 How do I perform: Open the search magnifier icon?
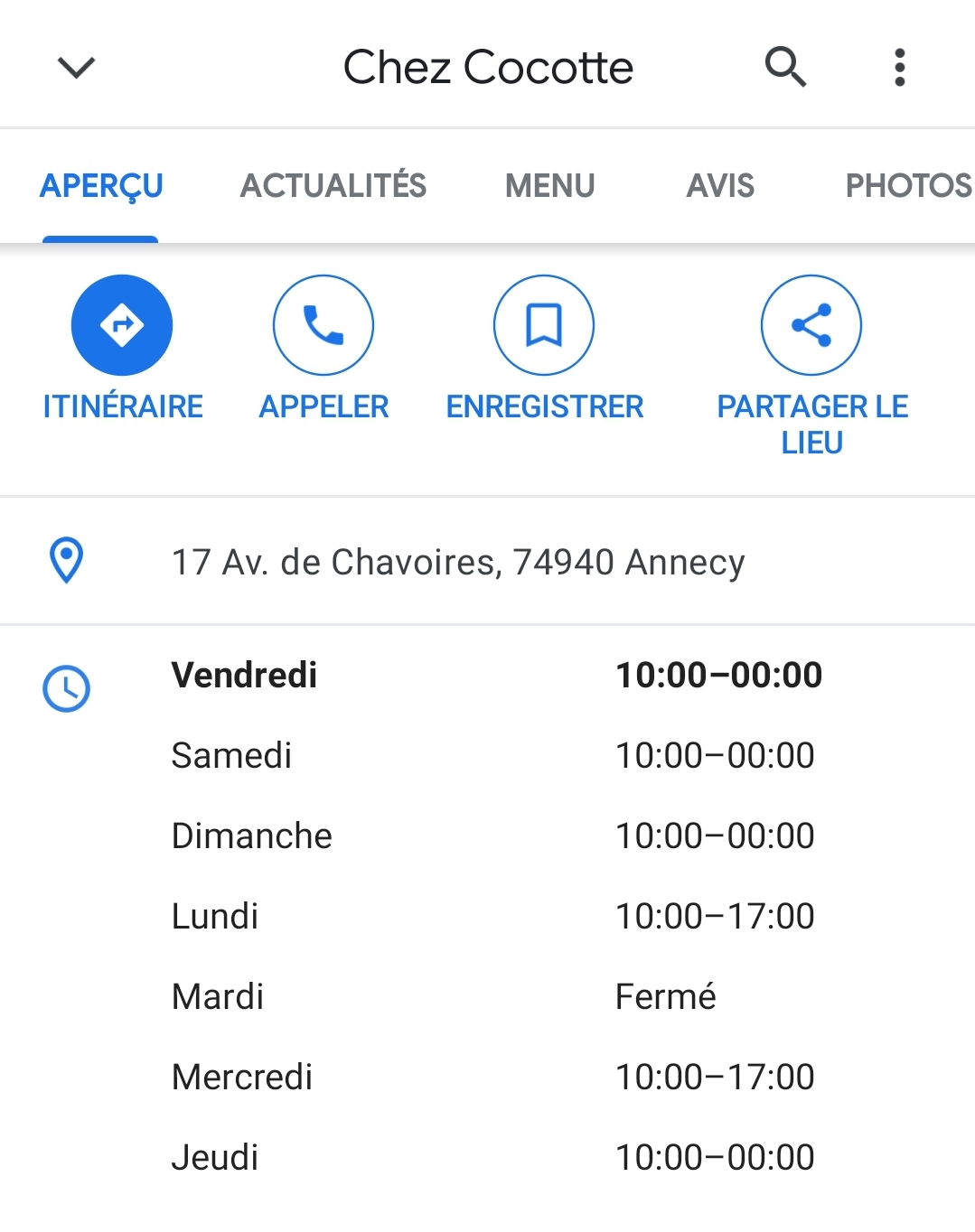click(x=785, y=67)
